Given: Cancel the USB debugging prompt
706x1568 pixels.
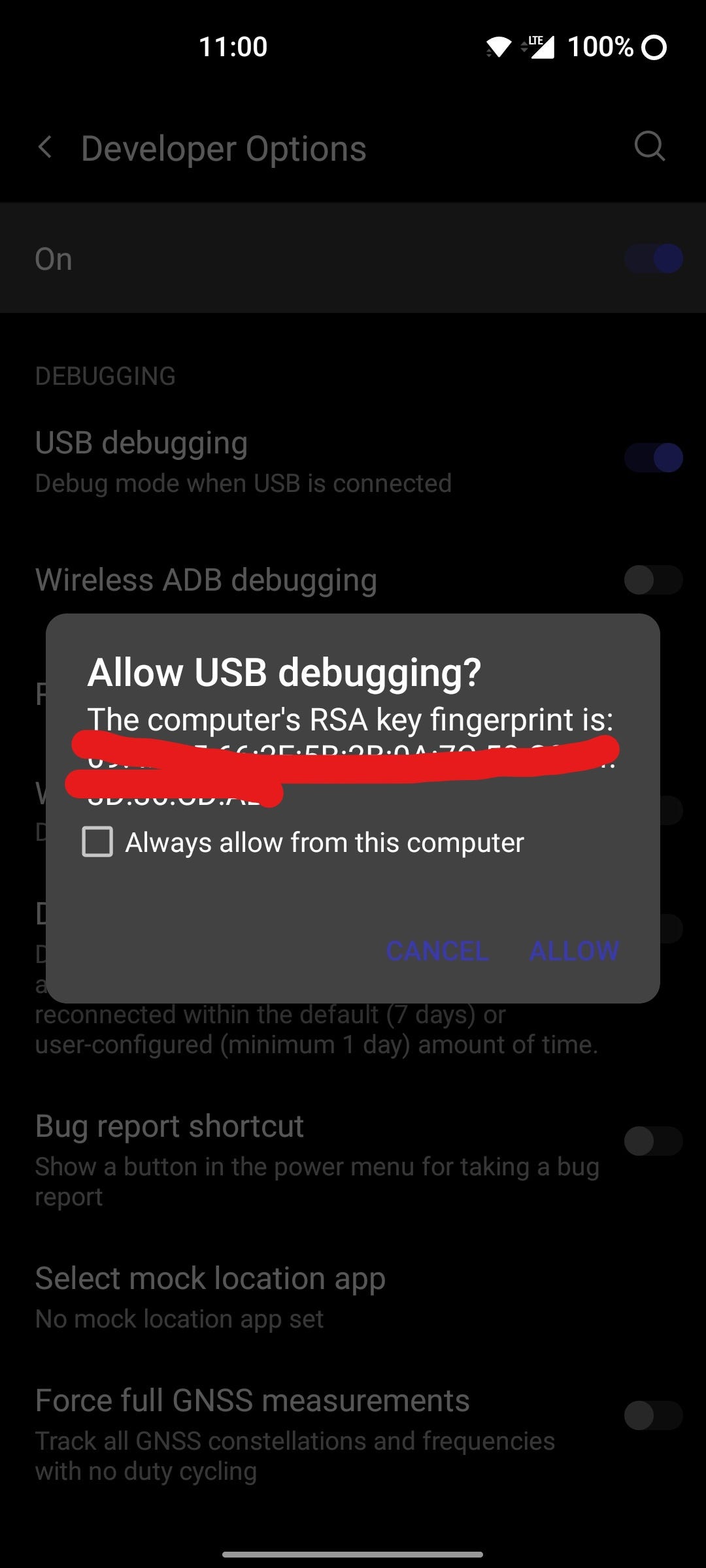Looking at the screenshot, I should 437,951.
